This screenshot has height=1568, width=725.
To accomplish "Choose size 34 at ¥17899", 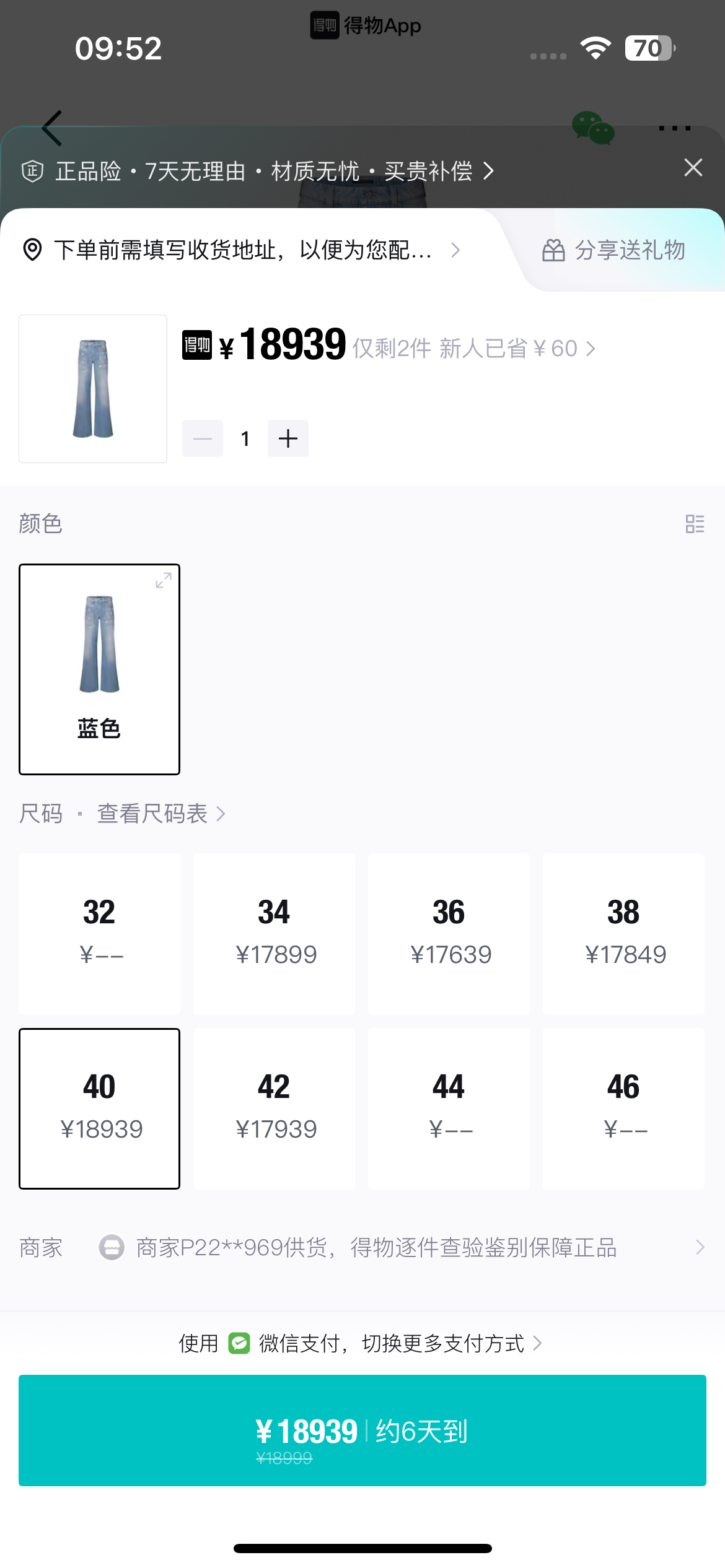I will pos(274,934).
